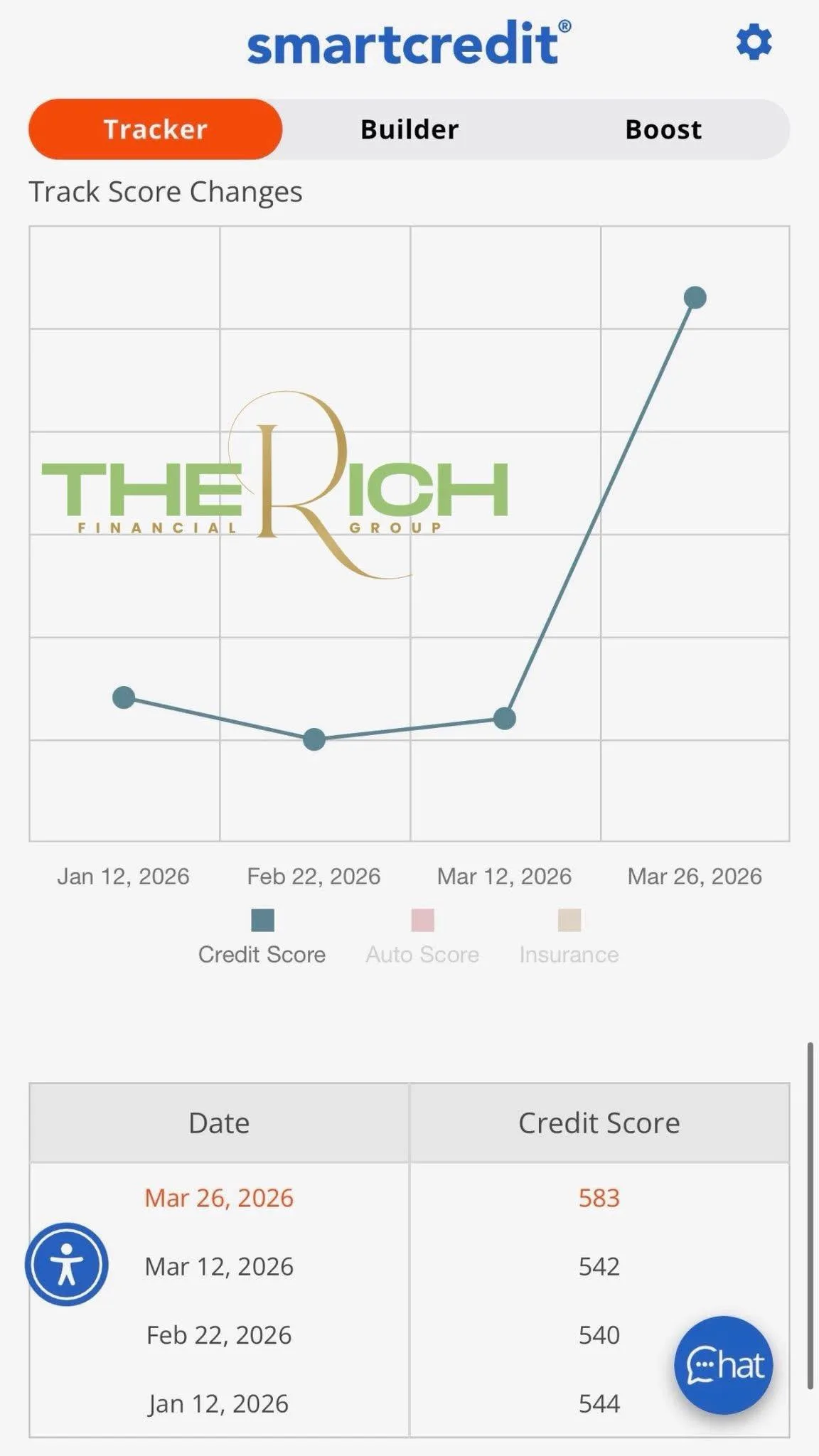Open the settings gear icon
Image resolution: width=819 pixels, height=1456 pixels.
pyautogui.click(x=754, y=43)
